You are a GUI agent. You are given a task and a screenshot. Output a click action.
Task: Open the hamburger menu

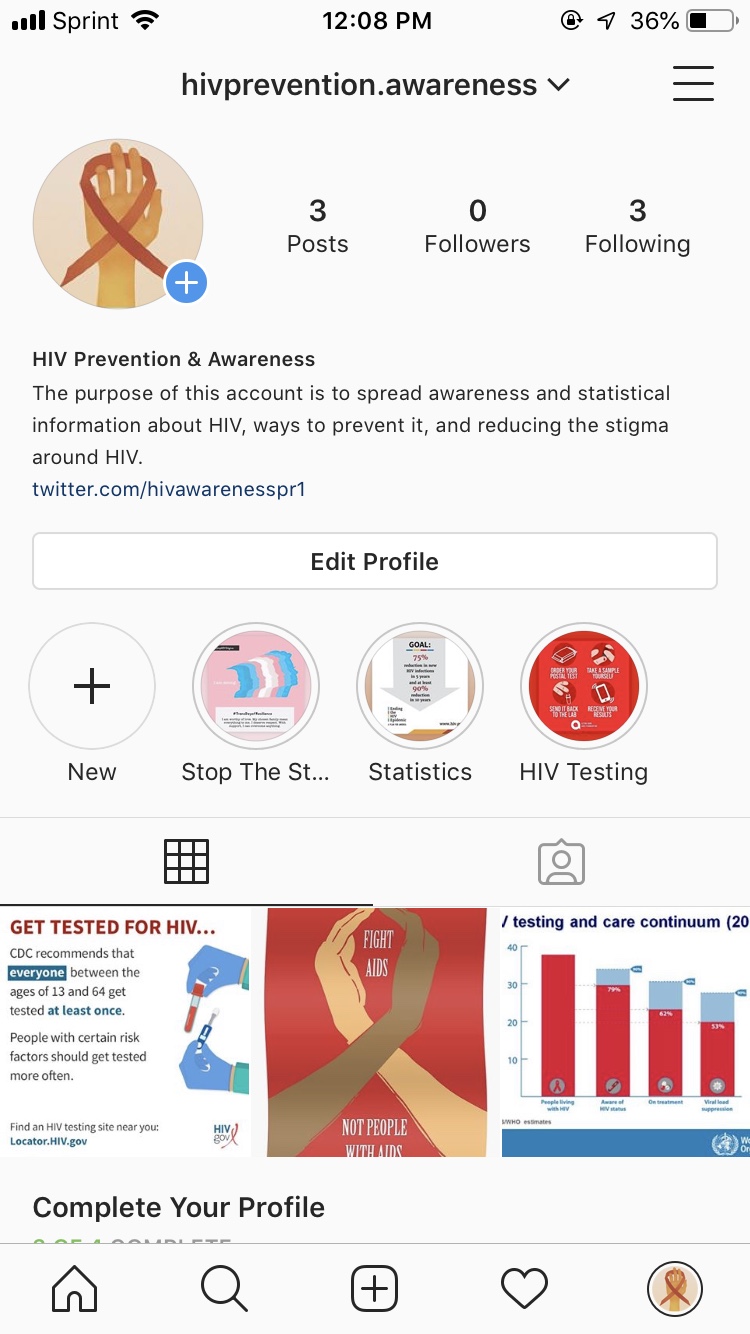pos(693,83)
